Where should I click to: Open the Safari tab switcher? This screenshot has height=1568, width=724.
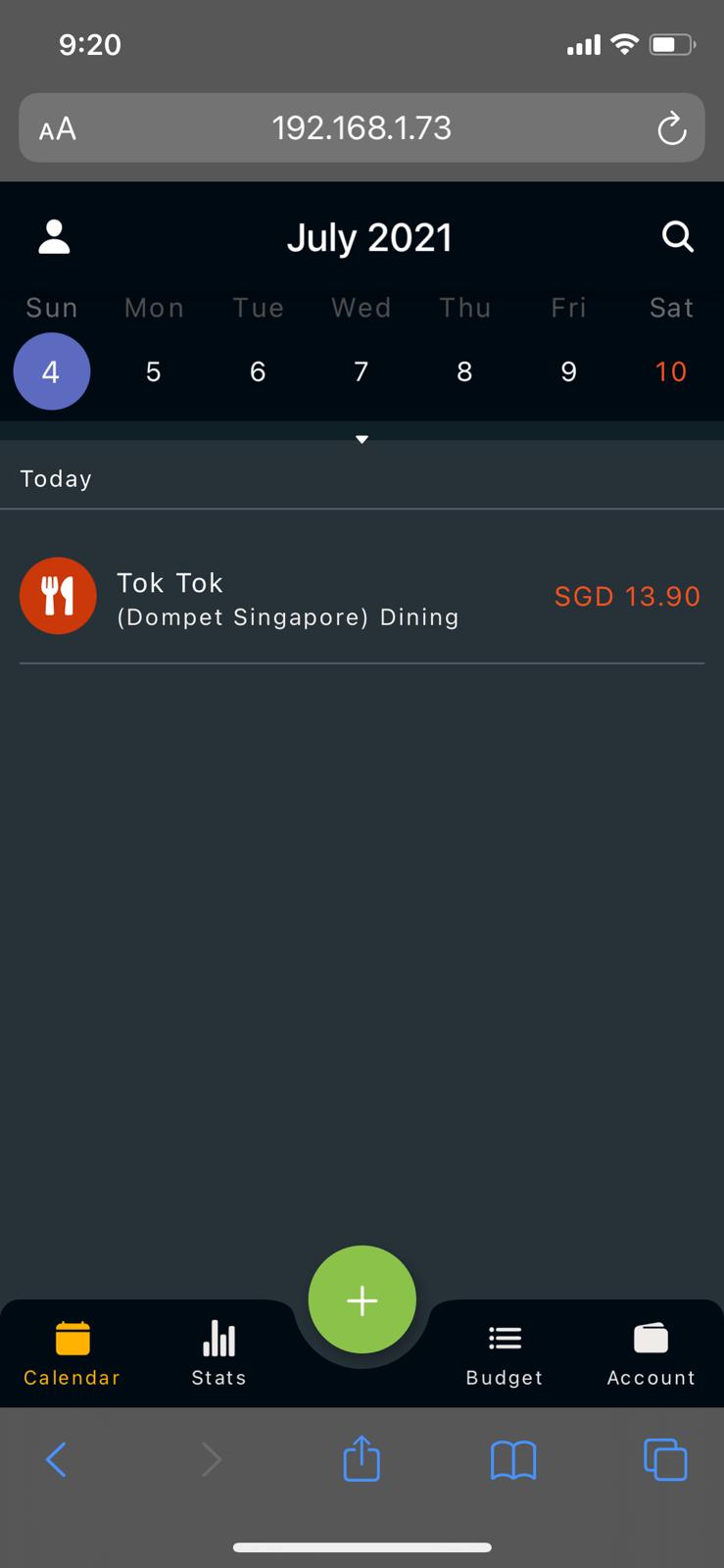(665, 1459)
